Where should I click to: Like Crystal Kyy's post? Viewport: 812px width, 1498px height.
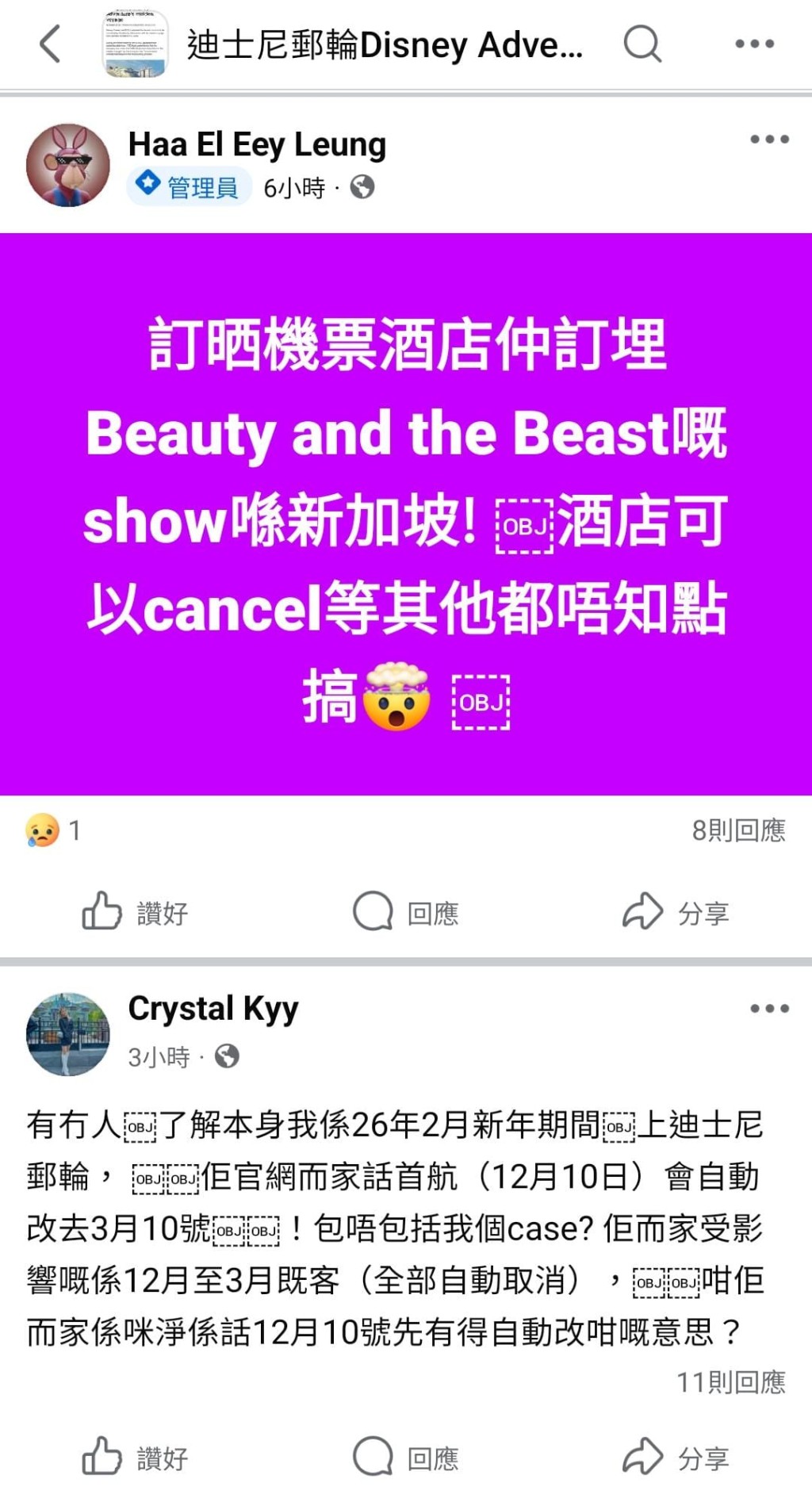tap(136, 1457)
